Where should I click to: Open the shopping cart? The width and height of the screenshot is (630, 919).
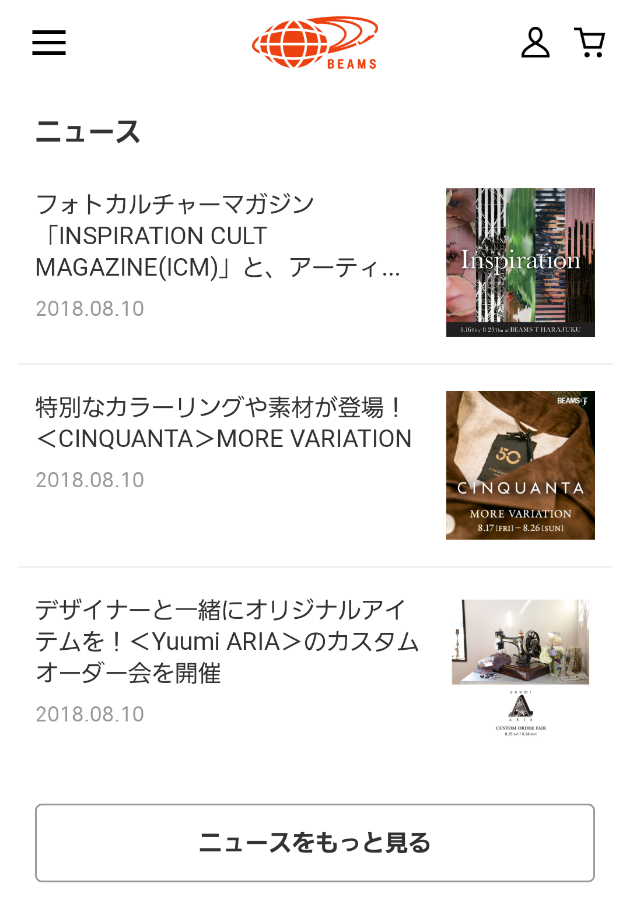click(590, 43)
